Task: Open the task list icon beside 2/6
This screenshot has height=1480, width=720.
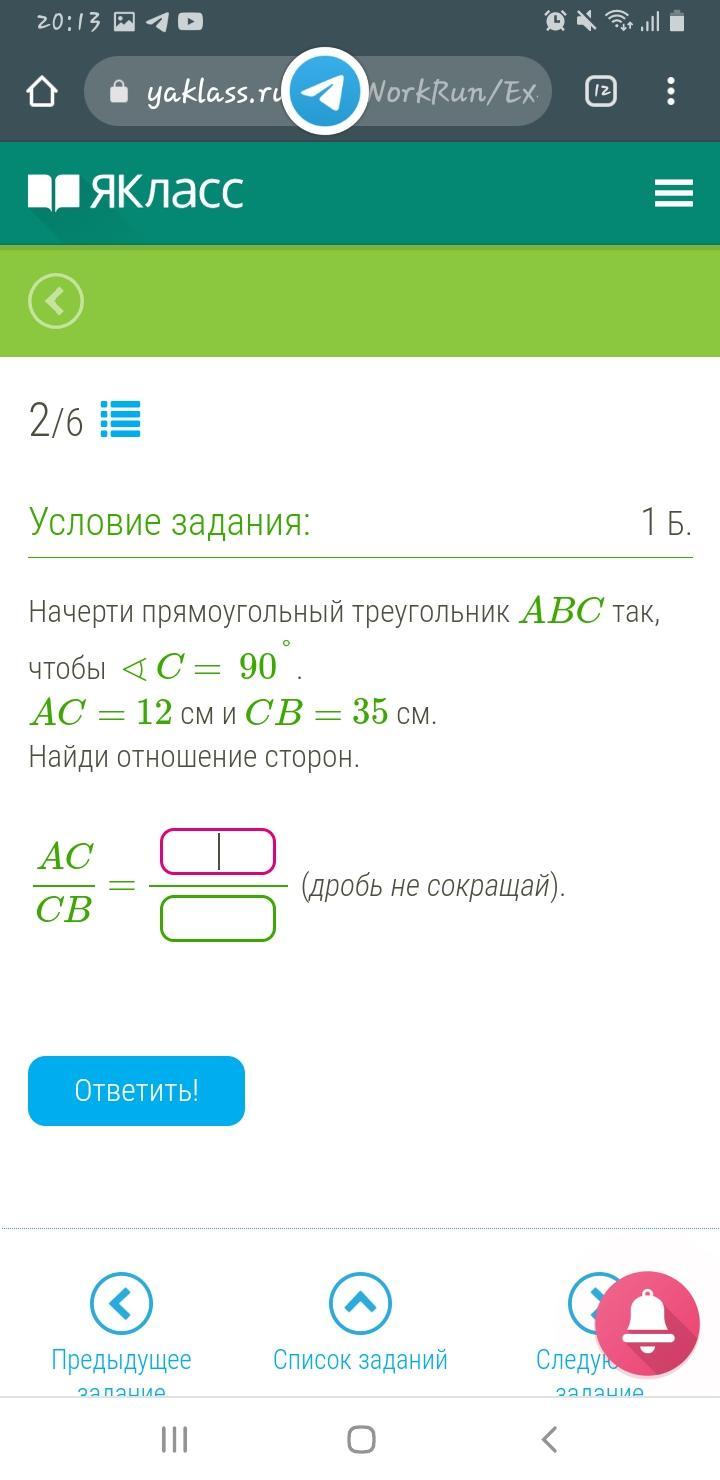Action: [121, 420]
